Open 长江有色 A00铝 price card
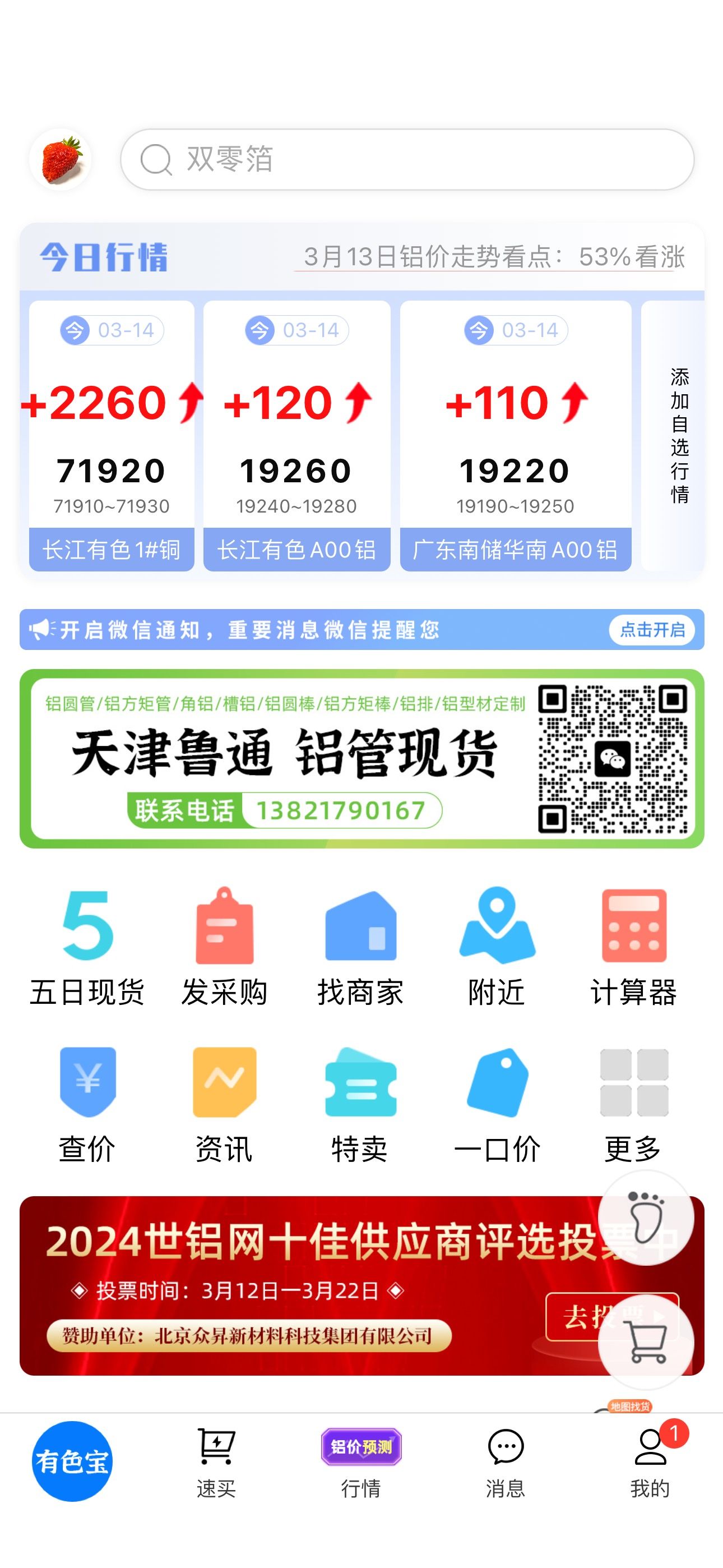Viewport: 723px width, 1568px height. coord(296,436)
